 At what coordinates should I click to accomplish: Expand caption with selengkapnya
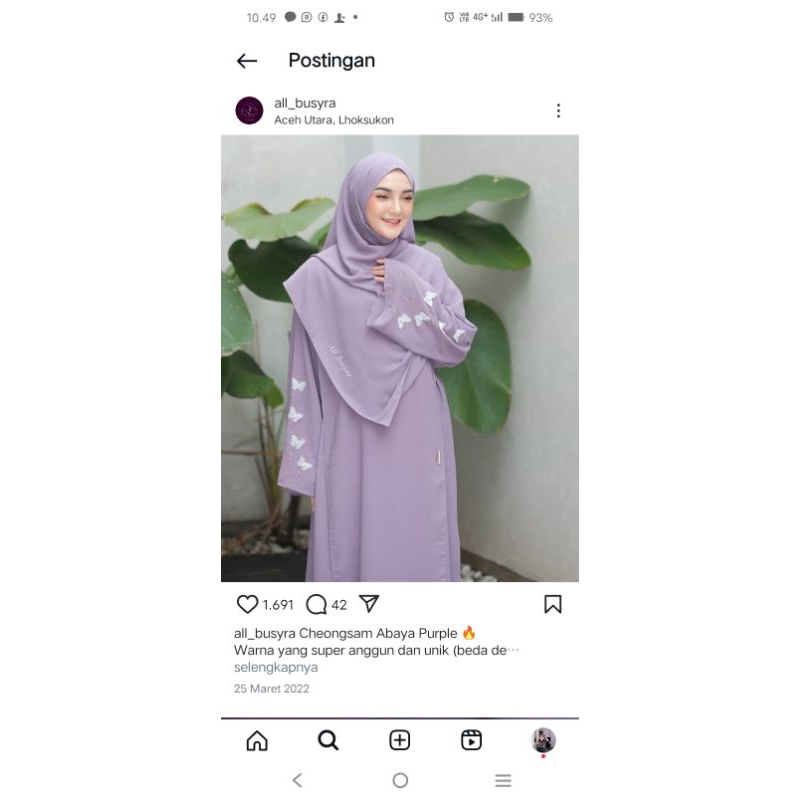click(276, 667)
